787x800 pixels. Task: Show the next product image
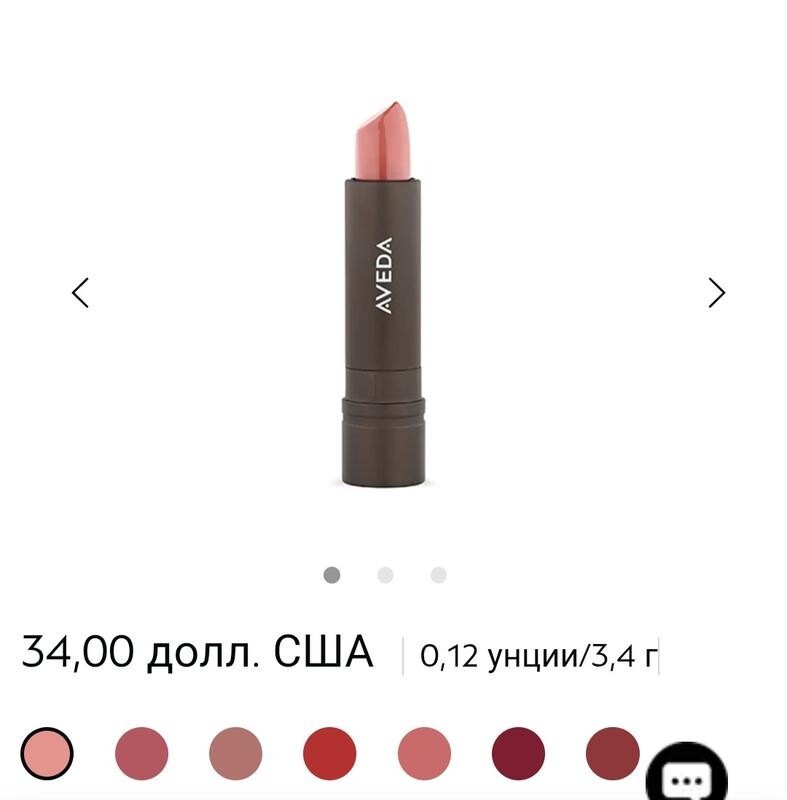[x=716, y=293]
